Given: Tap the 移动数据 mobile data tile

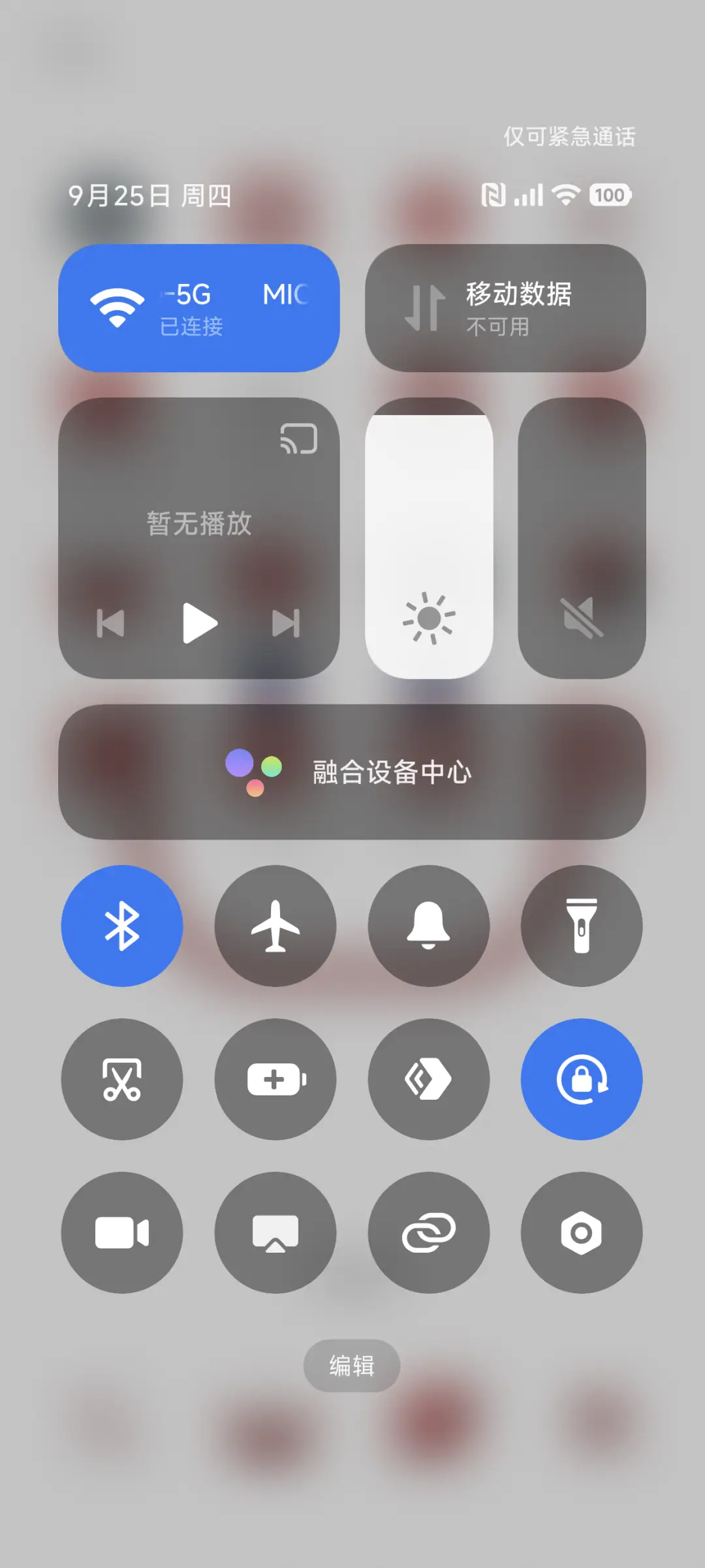Looking at the screenshot, I should click(x=506, y=307).
